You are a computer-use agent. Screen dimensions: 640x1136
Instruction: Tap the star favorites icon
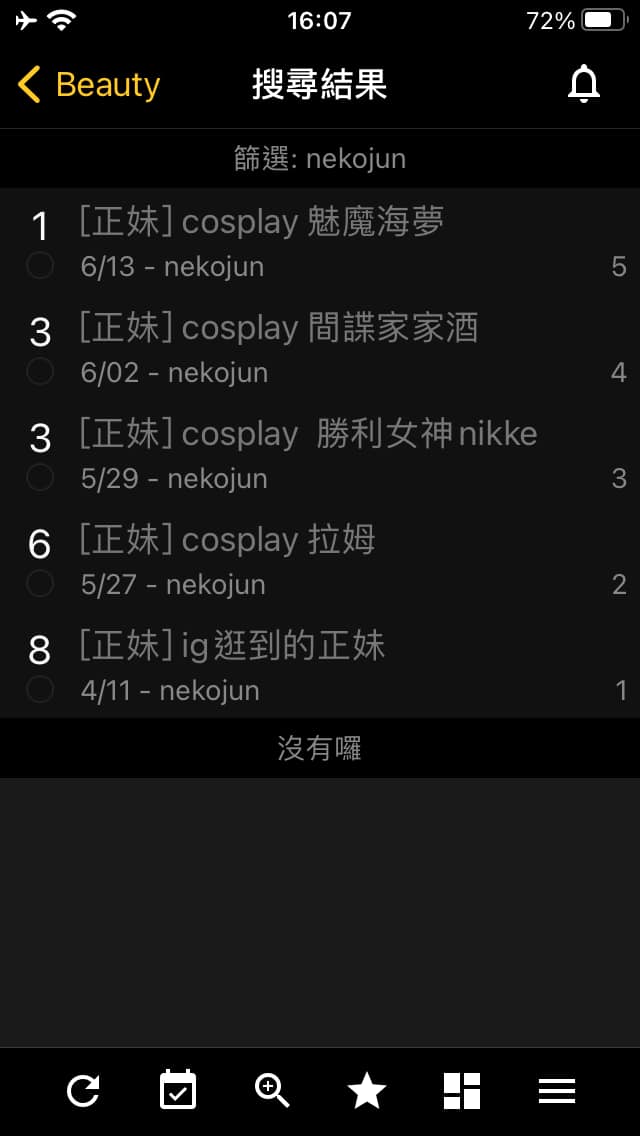click(x=367, y=1091)
